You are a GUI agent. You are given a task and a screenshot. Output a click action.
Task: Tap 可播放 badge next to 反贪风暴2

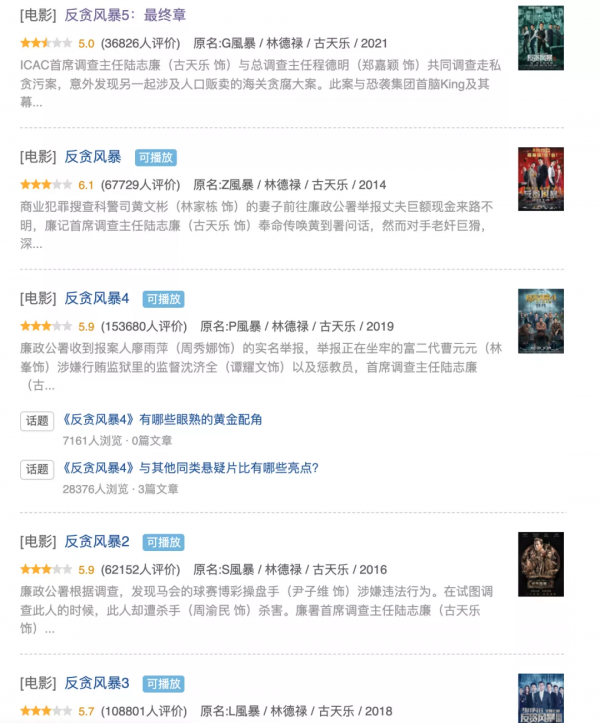click(x=163, y=542)
